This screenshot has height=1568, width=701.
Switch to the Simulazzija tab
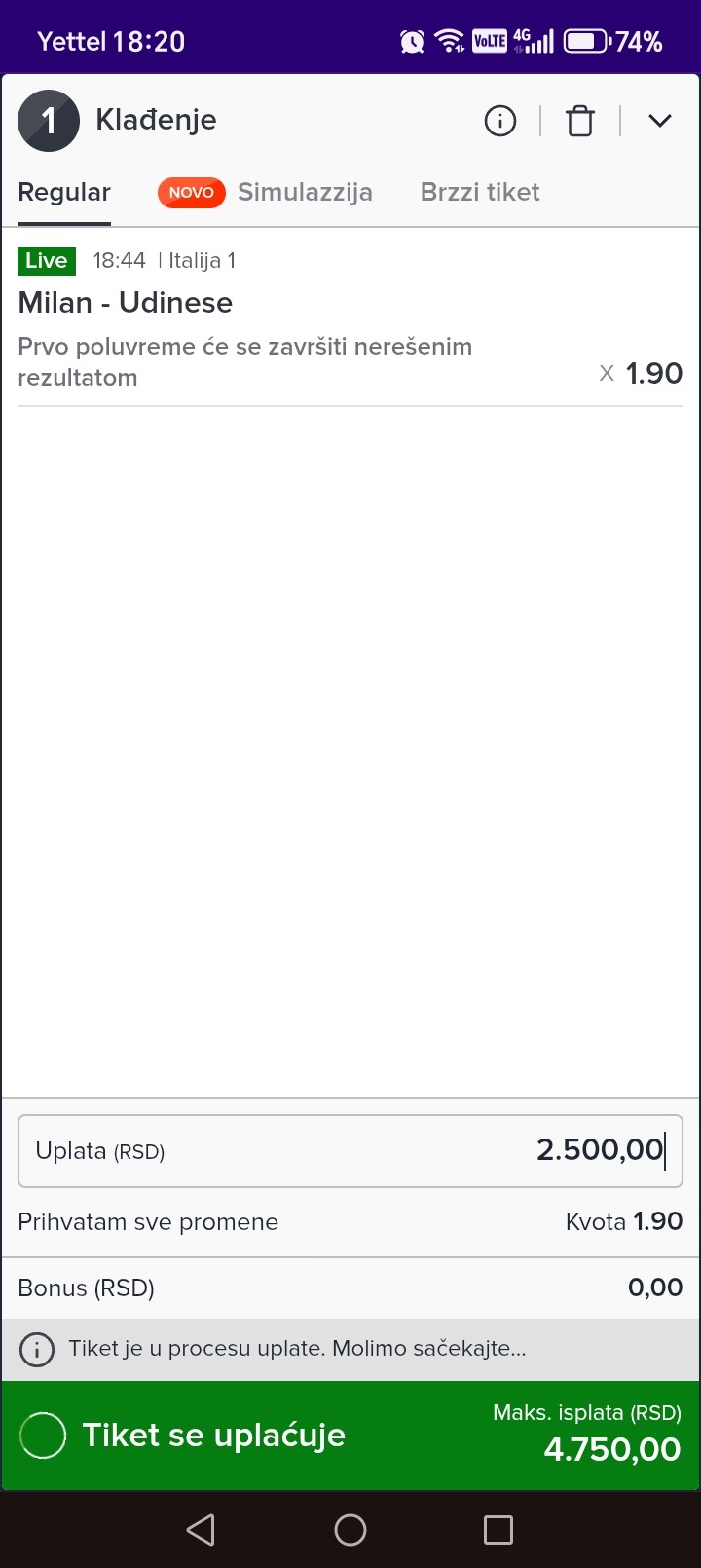pyautogui.click(x=304, y=192)
